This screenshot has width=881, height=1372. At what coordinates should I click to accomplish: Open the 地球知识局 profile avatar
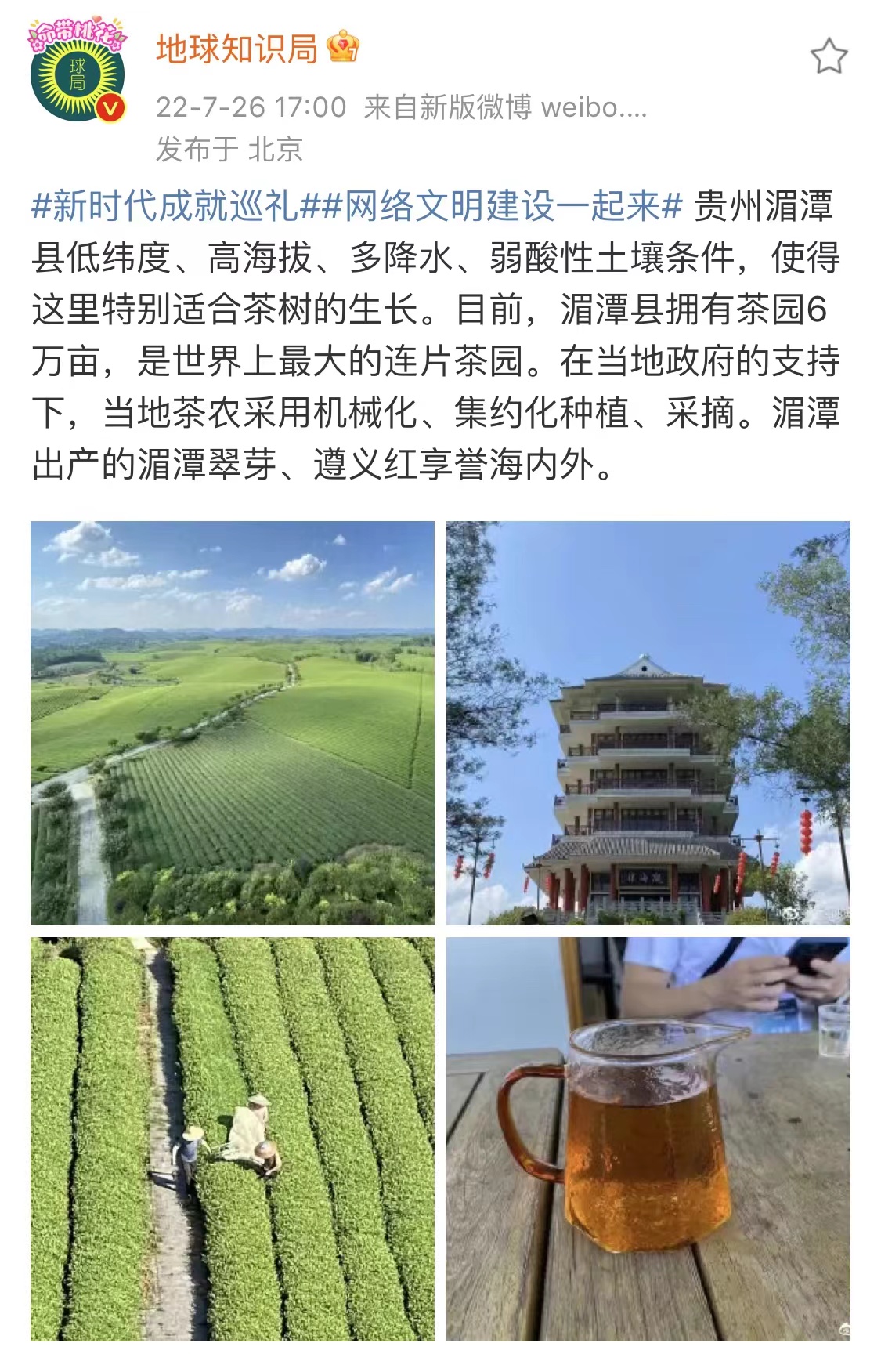78,74
